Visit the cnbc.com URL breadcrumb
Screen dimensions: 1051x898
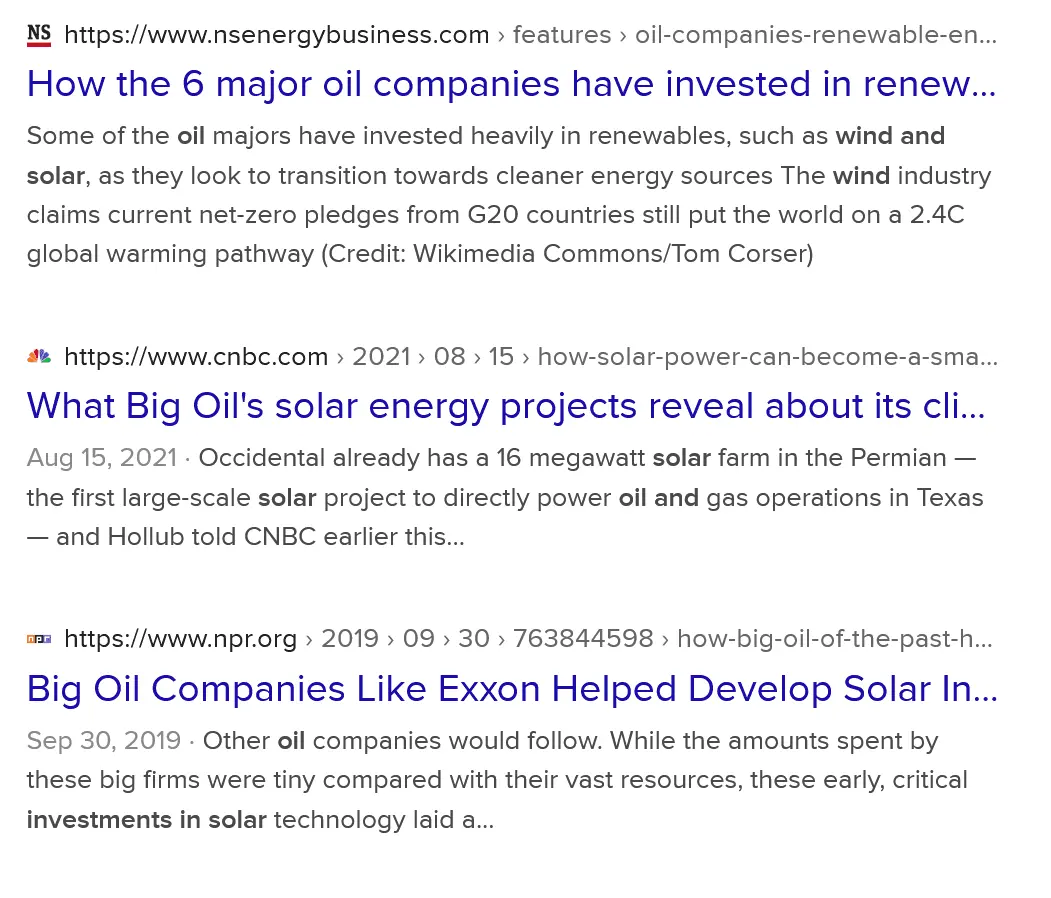click(196, 357)
